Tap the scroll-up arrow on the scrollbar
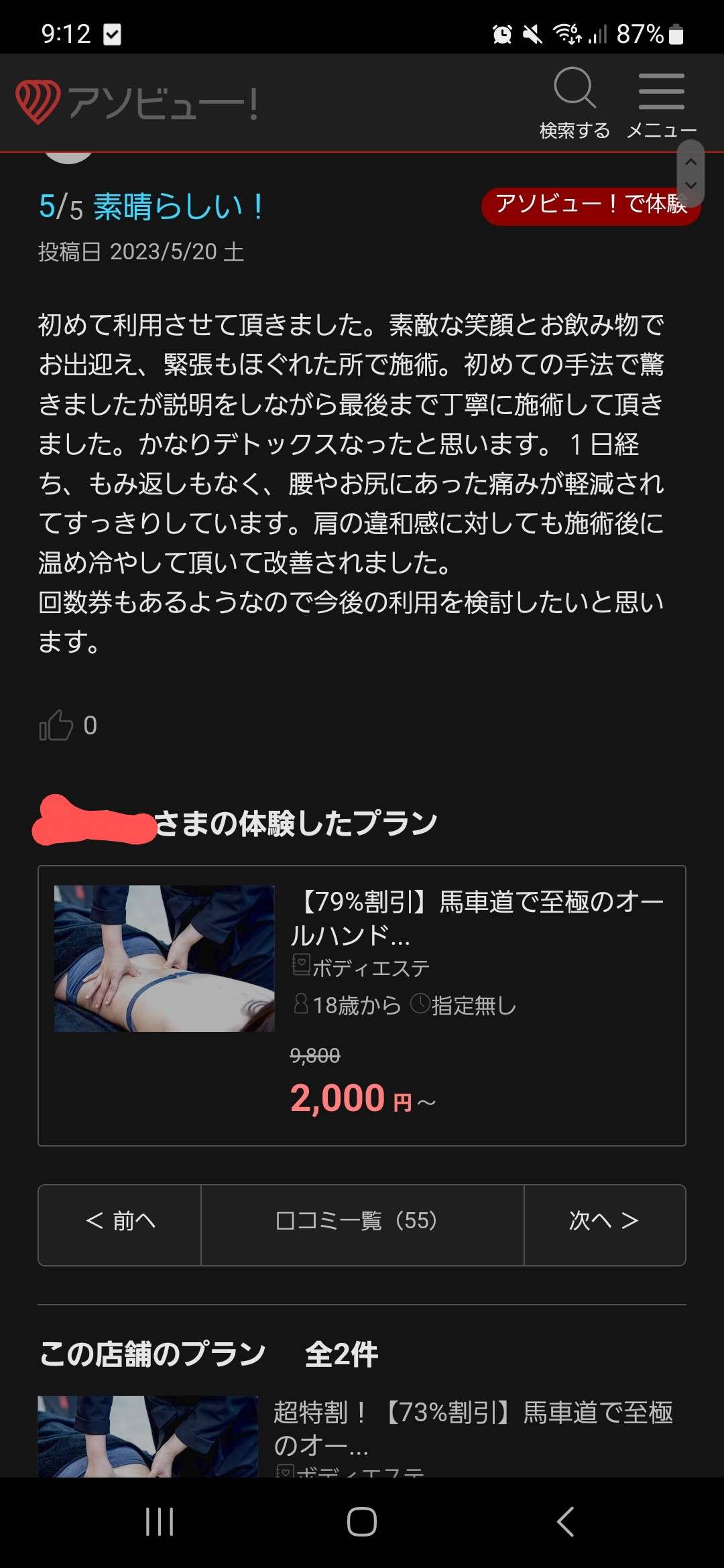 pyautogui.click(x=691, y=161)
